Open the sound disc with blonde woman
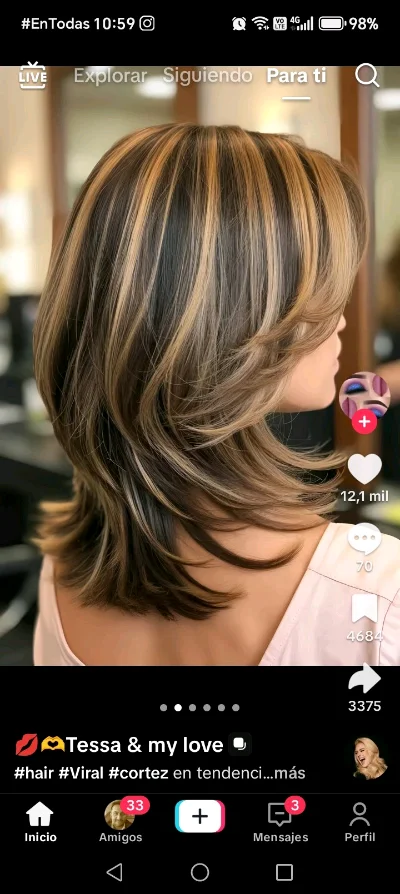 pyautogui.click(x=370, y=758)
